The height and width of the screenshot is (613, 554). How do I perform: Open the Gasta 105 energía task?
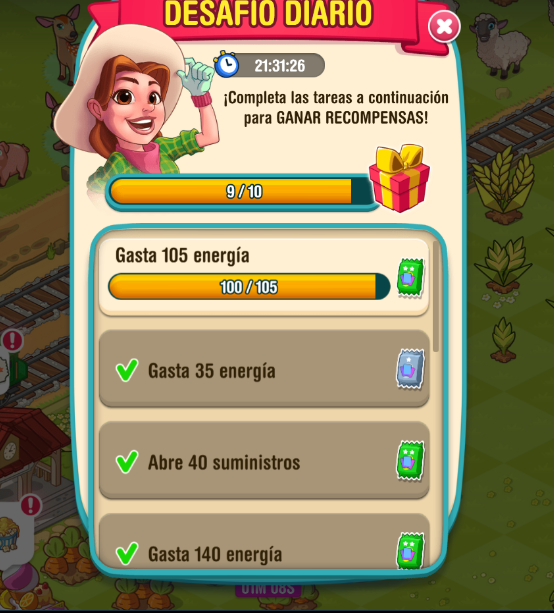264,277
